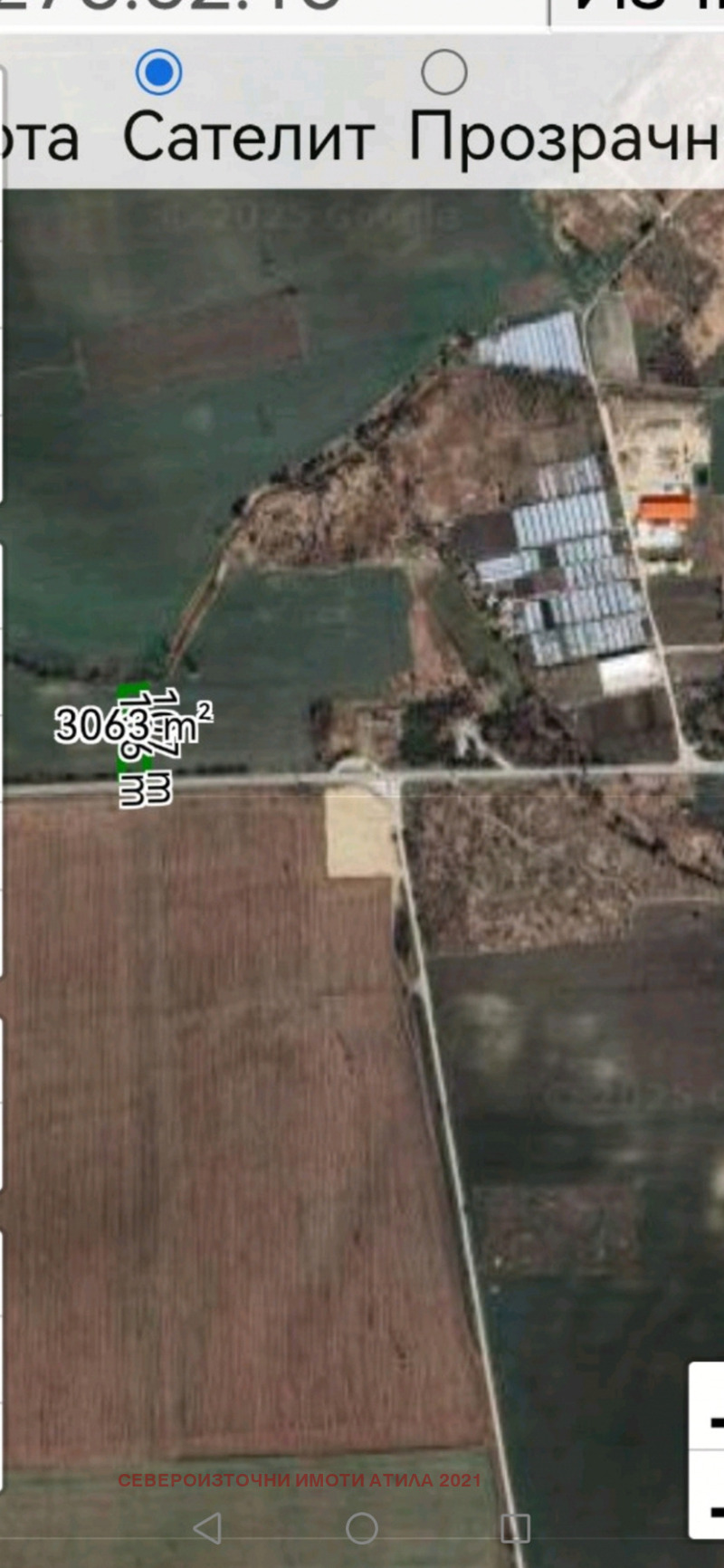This screenshot has width=724, height=1568.
Task: Select the Сателит map layer
Action: [x=158, y=72]
